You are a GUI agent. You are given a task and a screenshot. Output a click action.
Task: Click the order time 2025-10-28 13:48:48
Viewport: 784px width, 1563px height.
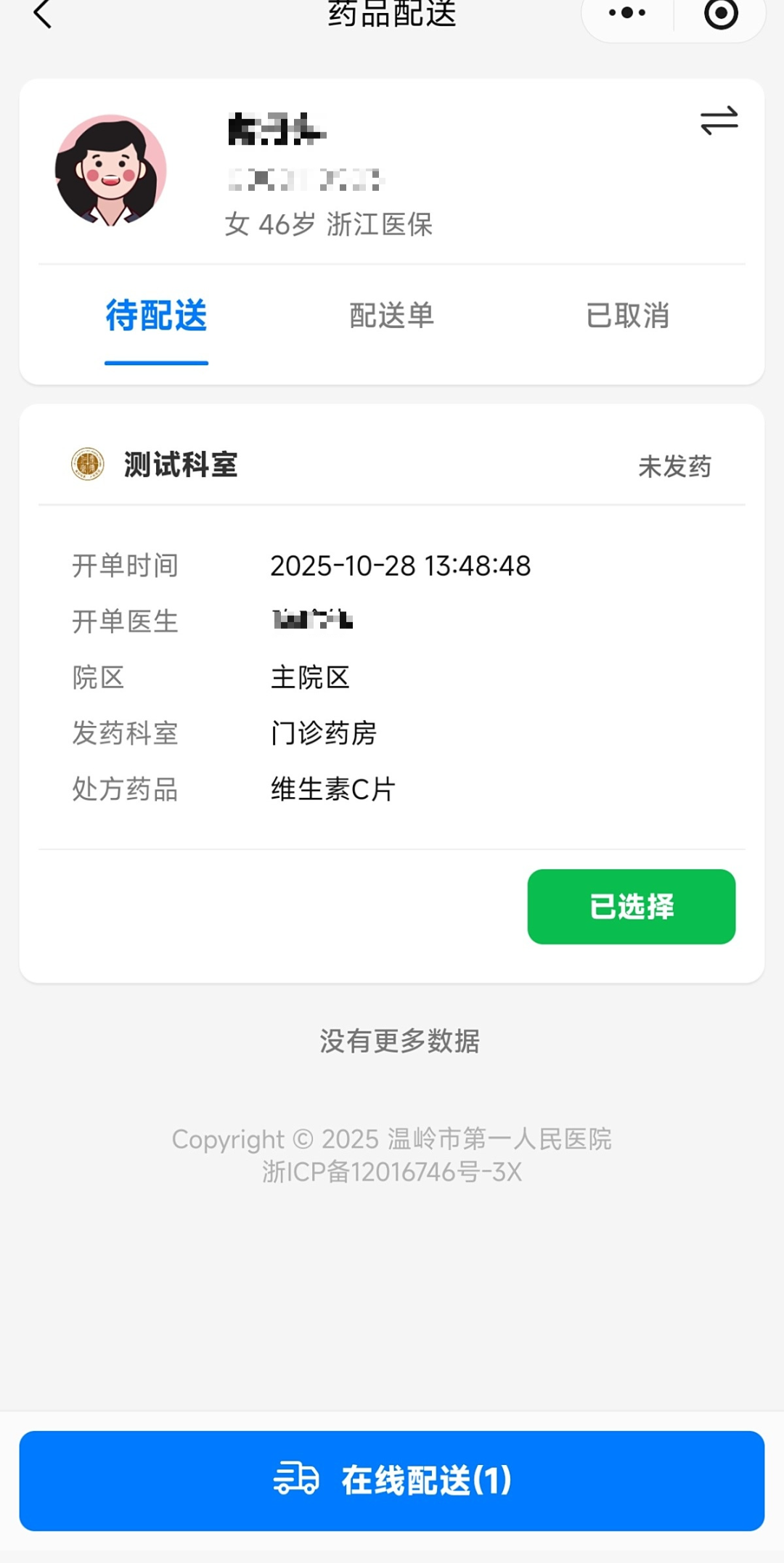[400, 566]
